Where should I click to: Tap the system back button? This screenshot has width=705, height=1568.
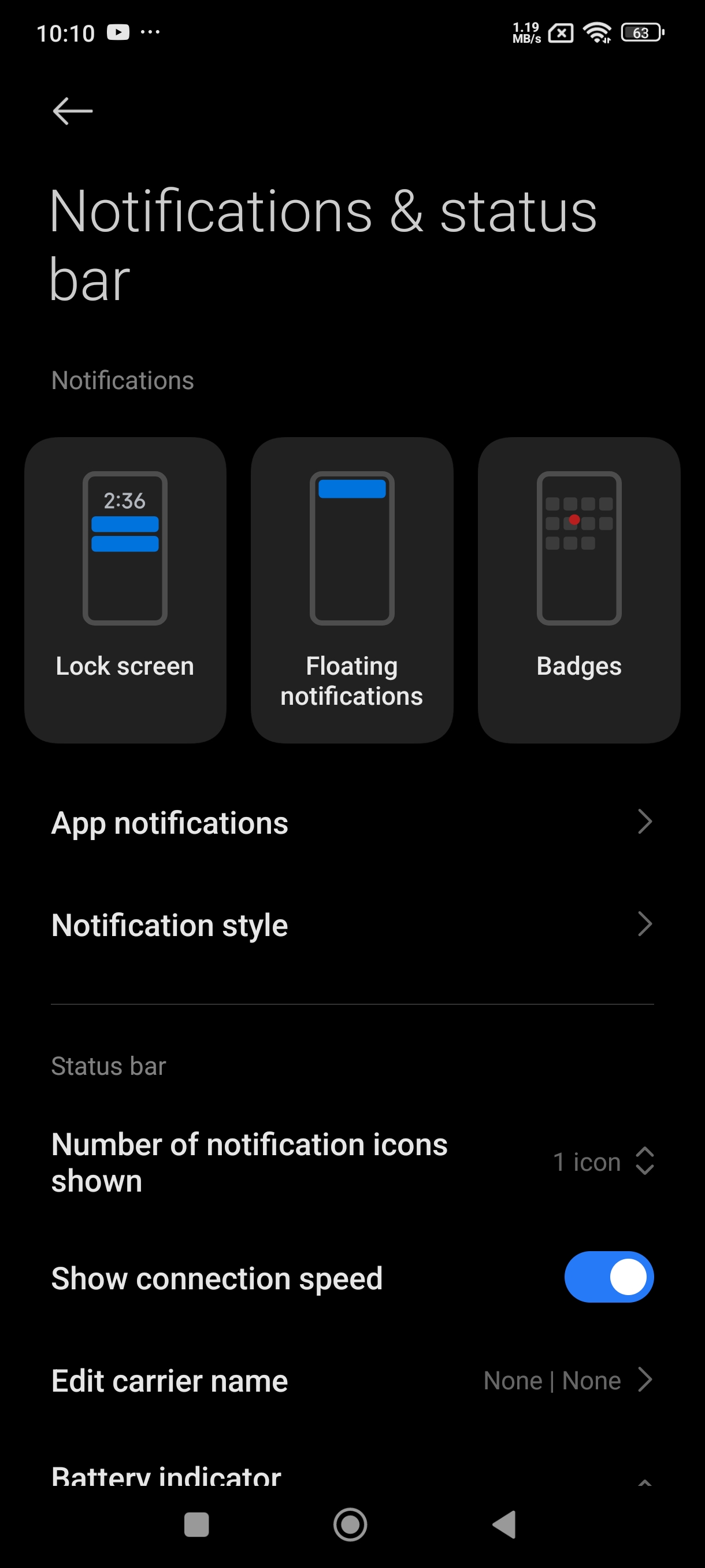[x=504, y=1524]
